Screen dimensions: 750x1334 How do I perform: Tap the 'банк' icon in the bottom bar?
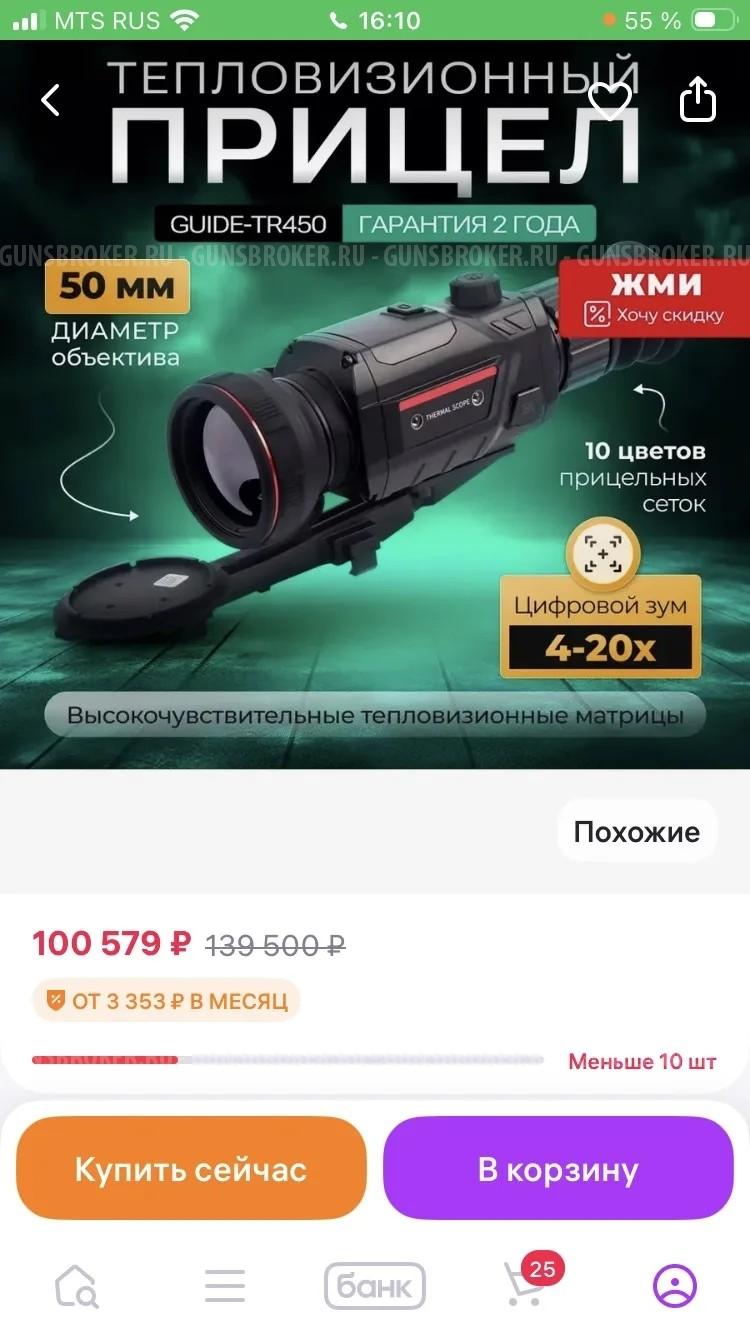click(x=375, y=1285)
